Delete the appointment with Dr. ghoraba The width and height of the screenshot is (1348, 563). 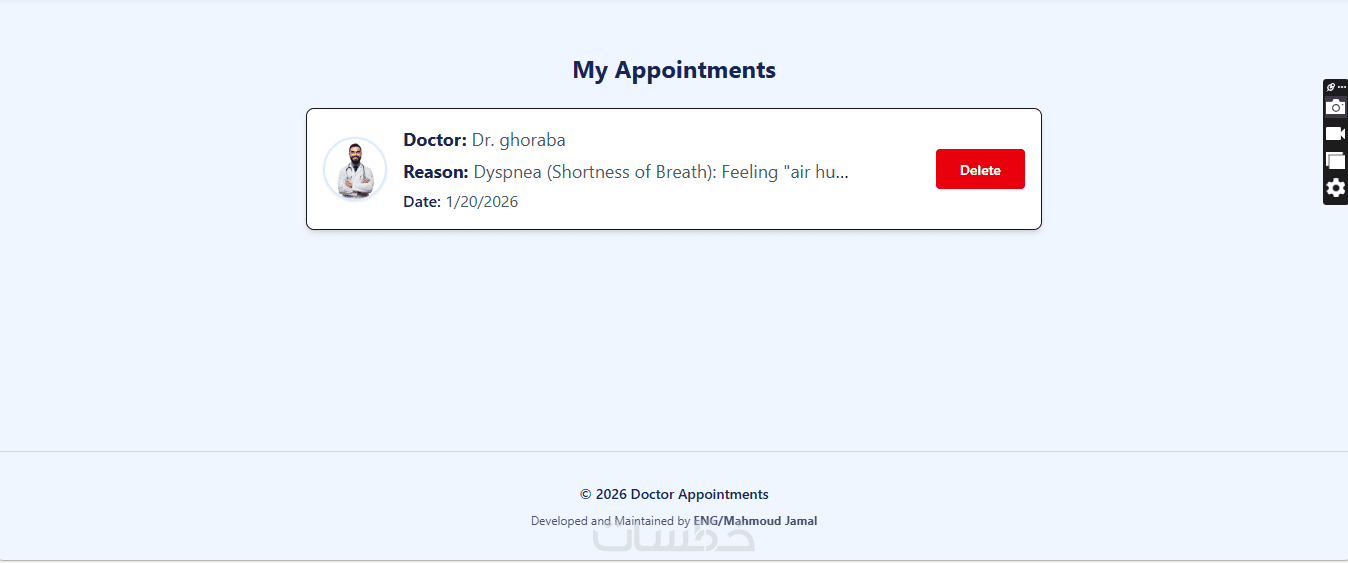point(979,169)
